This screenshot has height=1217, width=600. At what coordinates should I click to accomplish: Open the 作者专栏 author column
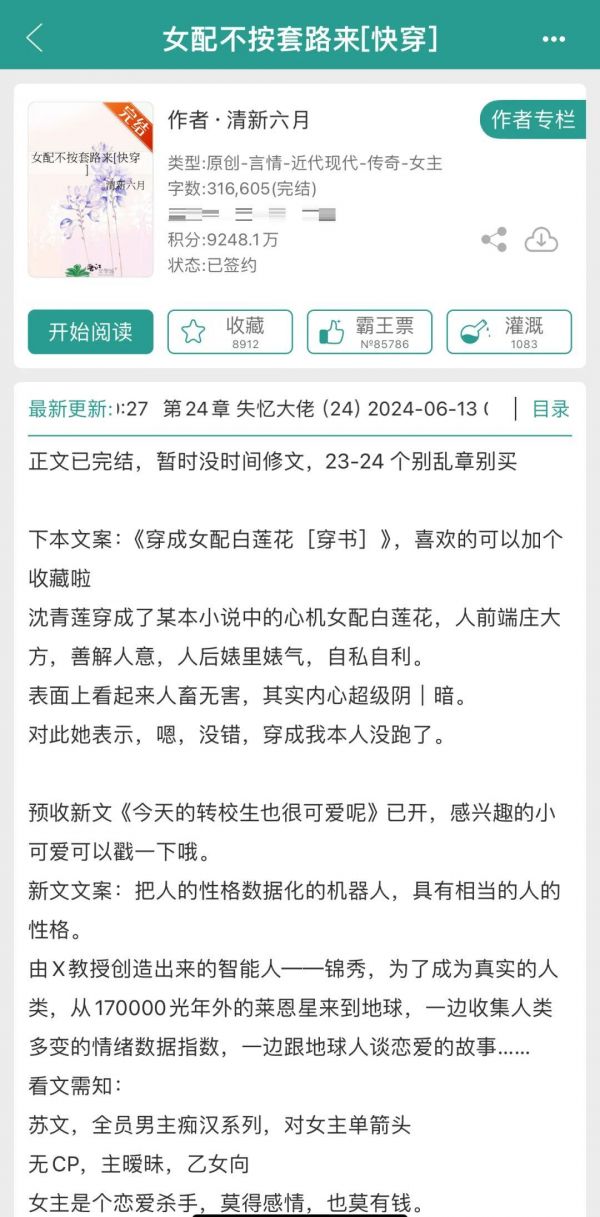coord(533,120)
